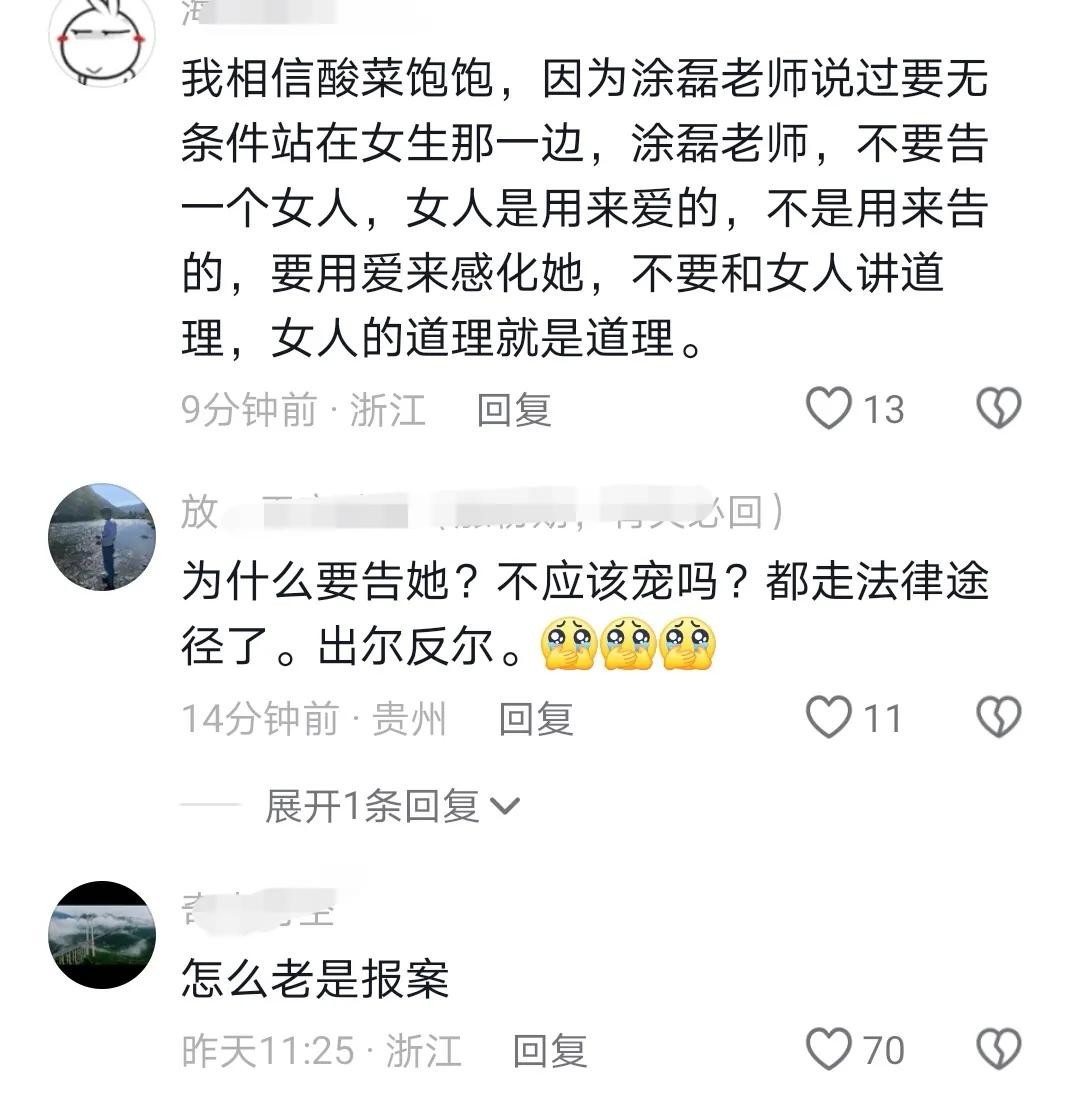Dislike the comment posted 9分钟前 from 浙江
This screenshot has width=1080, height=1108.
(x=998, y=409)
